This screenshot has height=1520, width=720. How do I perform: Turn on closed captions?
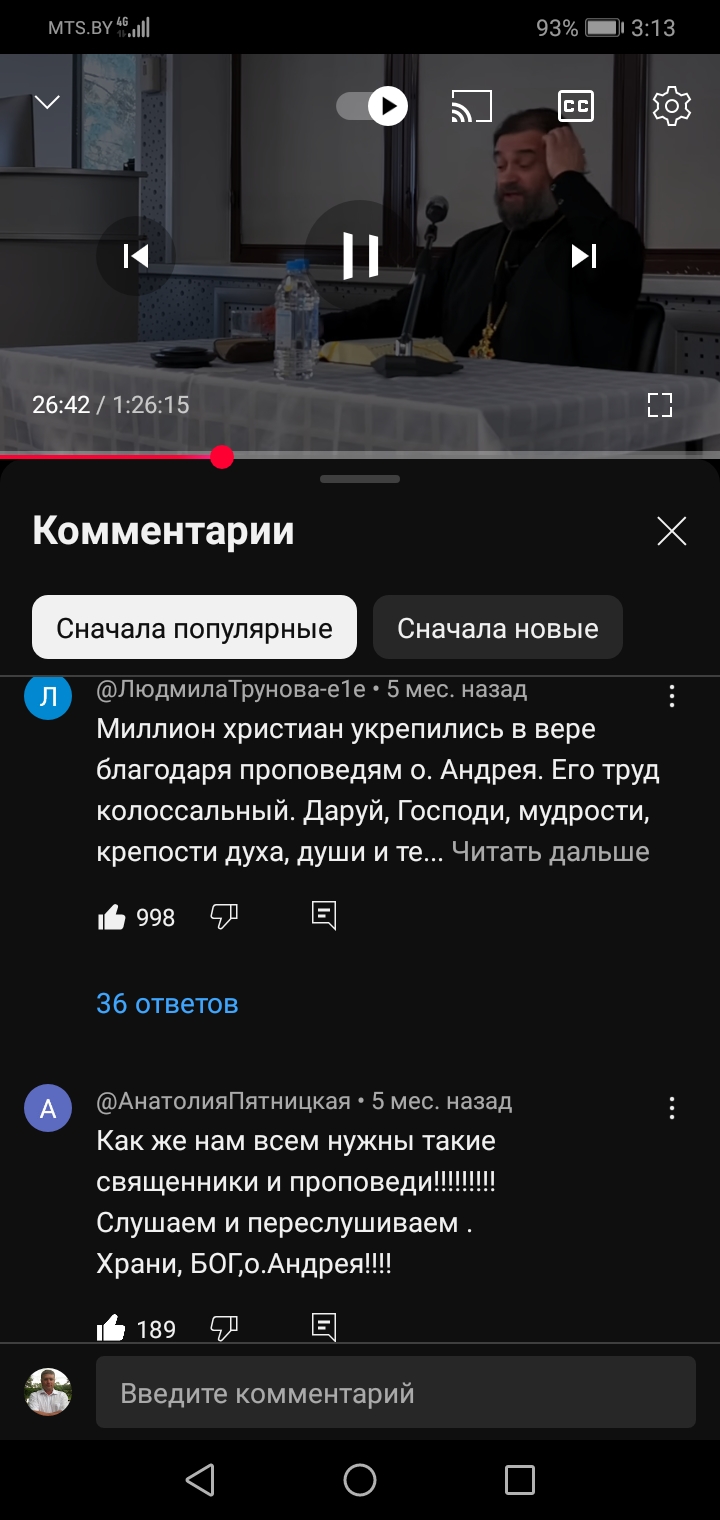pos(576,106)
